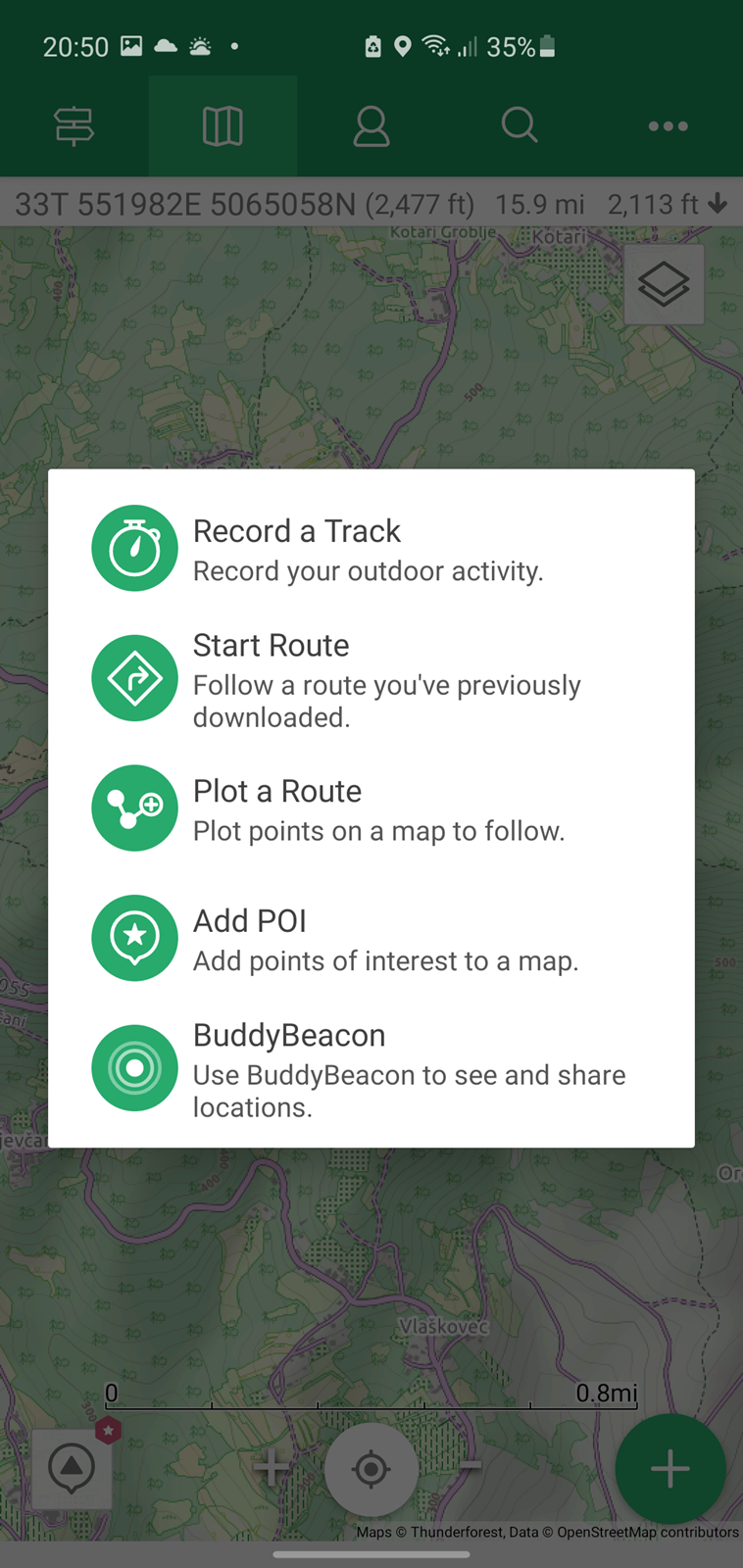Open the map layers selector
Viewport: 743px width, 1568px height.
click(664, 285)
